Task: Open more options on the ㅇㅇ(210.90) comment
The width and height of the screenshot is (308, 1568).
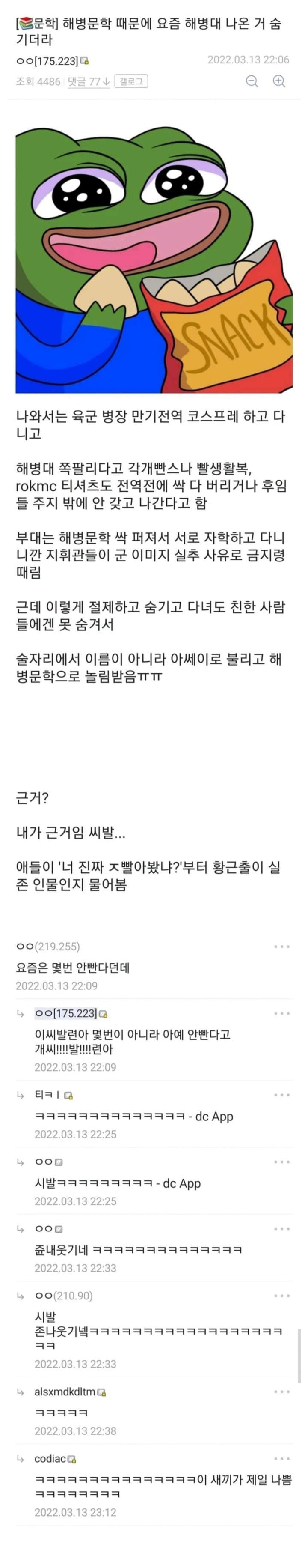Action: [x=281, y=1296]
